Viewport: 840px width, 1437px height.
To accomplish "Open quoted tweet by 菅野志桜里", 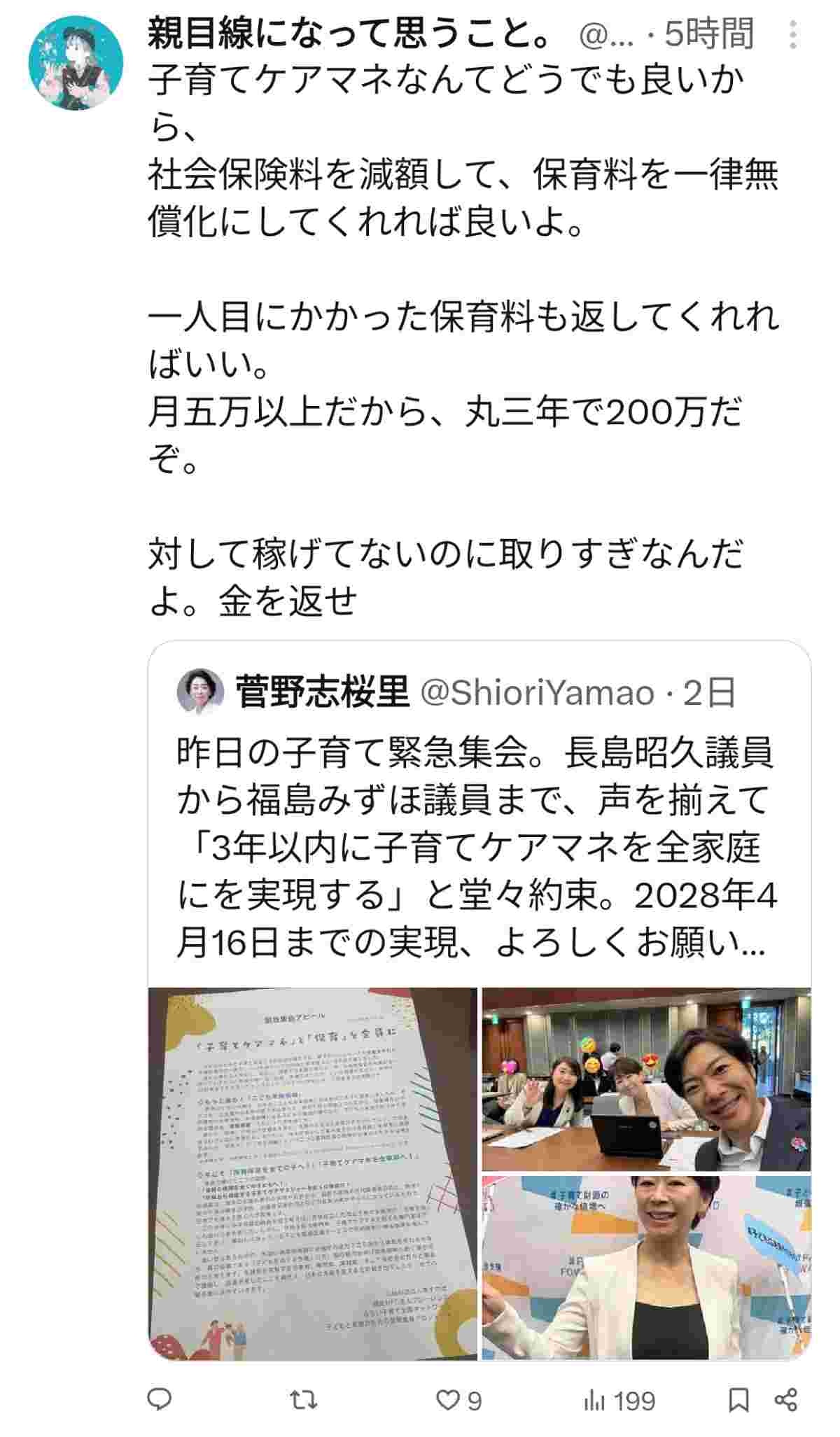I will coord(476,826).
